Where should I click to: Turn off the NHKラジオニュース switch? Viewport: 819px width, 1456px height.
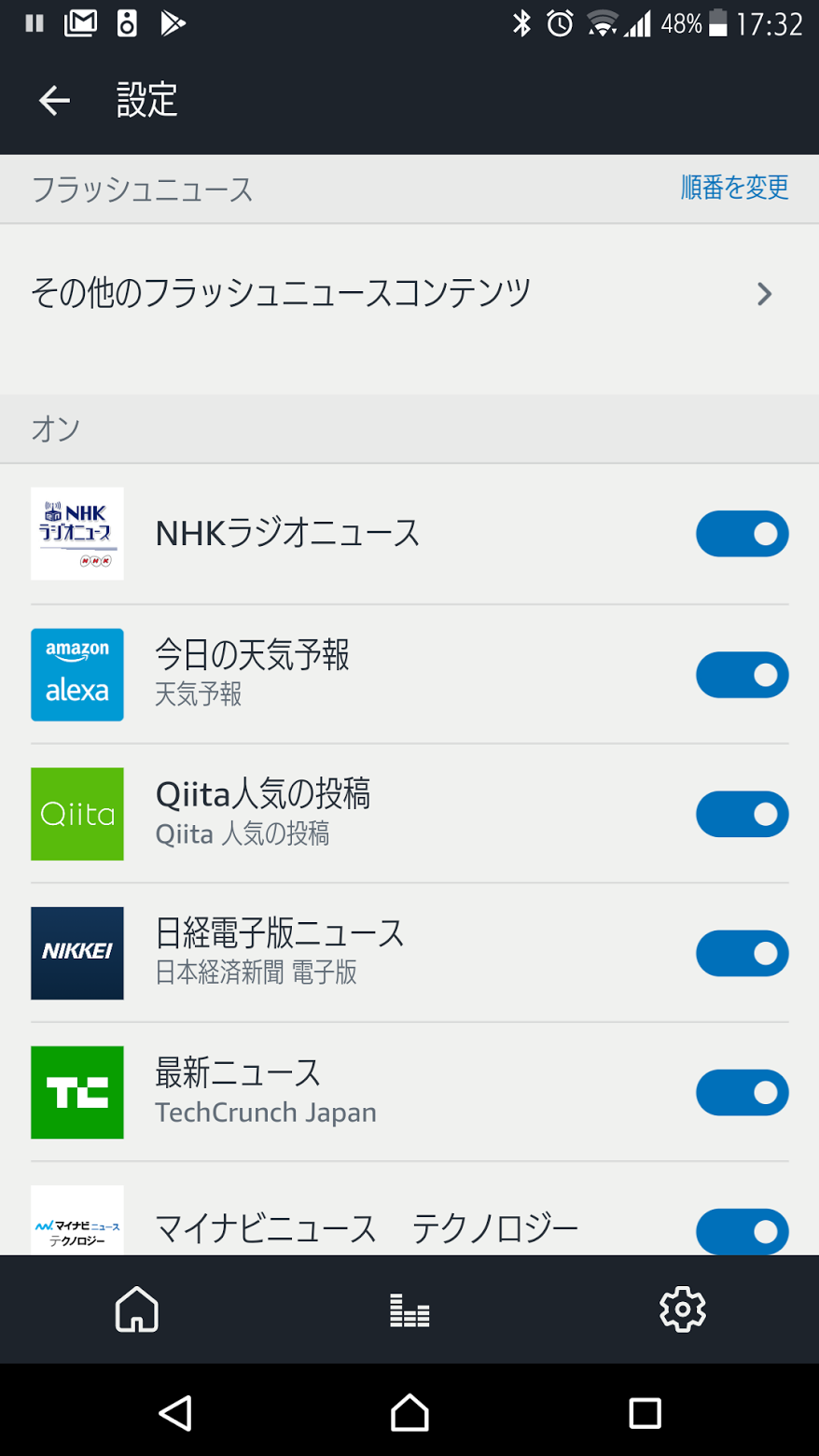pos(742,534)
